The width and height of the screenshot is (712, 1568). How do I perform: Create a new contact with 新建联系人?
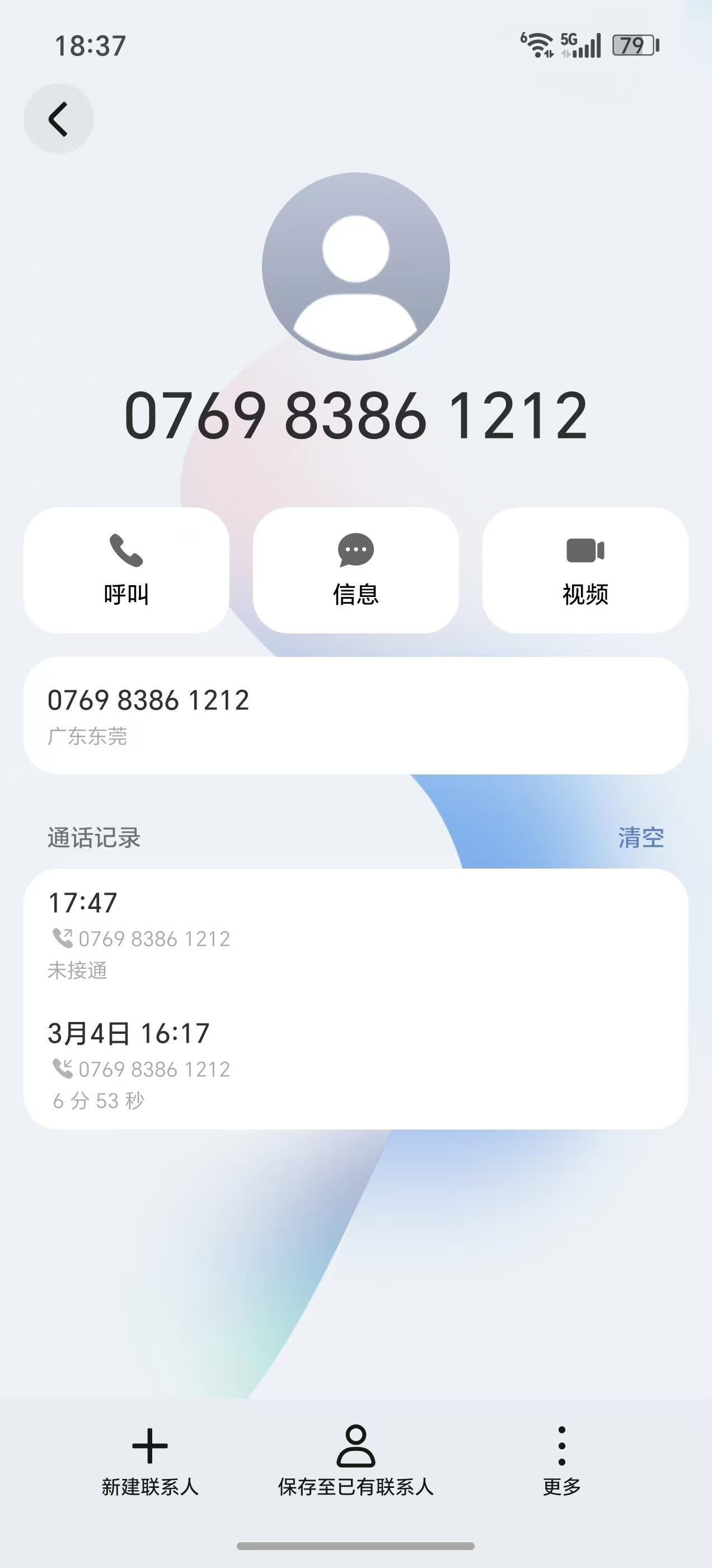coord(149,1461)
